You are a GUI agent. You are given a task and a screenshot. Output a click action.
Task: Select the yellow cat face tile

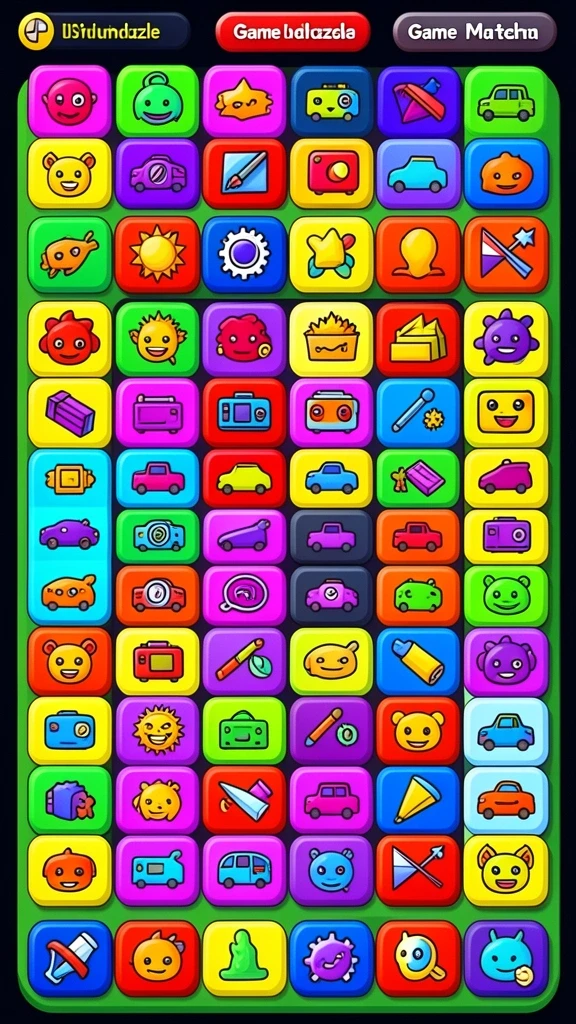[x=505, y=871]
